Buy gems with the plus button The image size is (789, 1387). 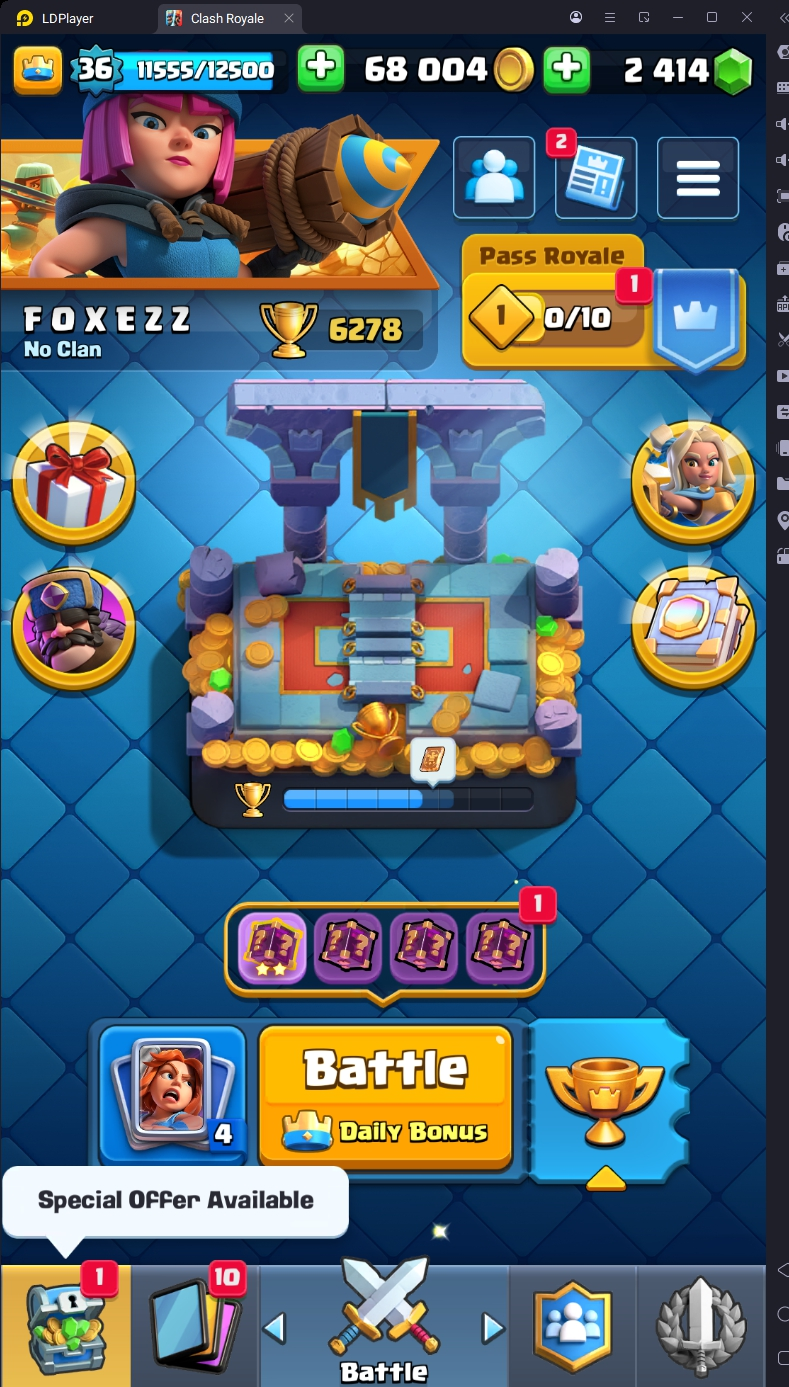(566, 68)
